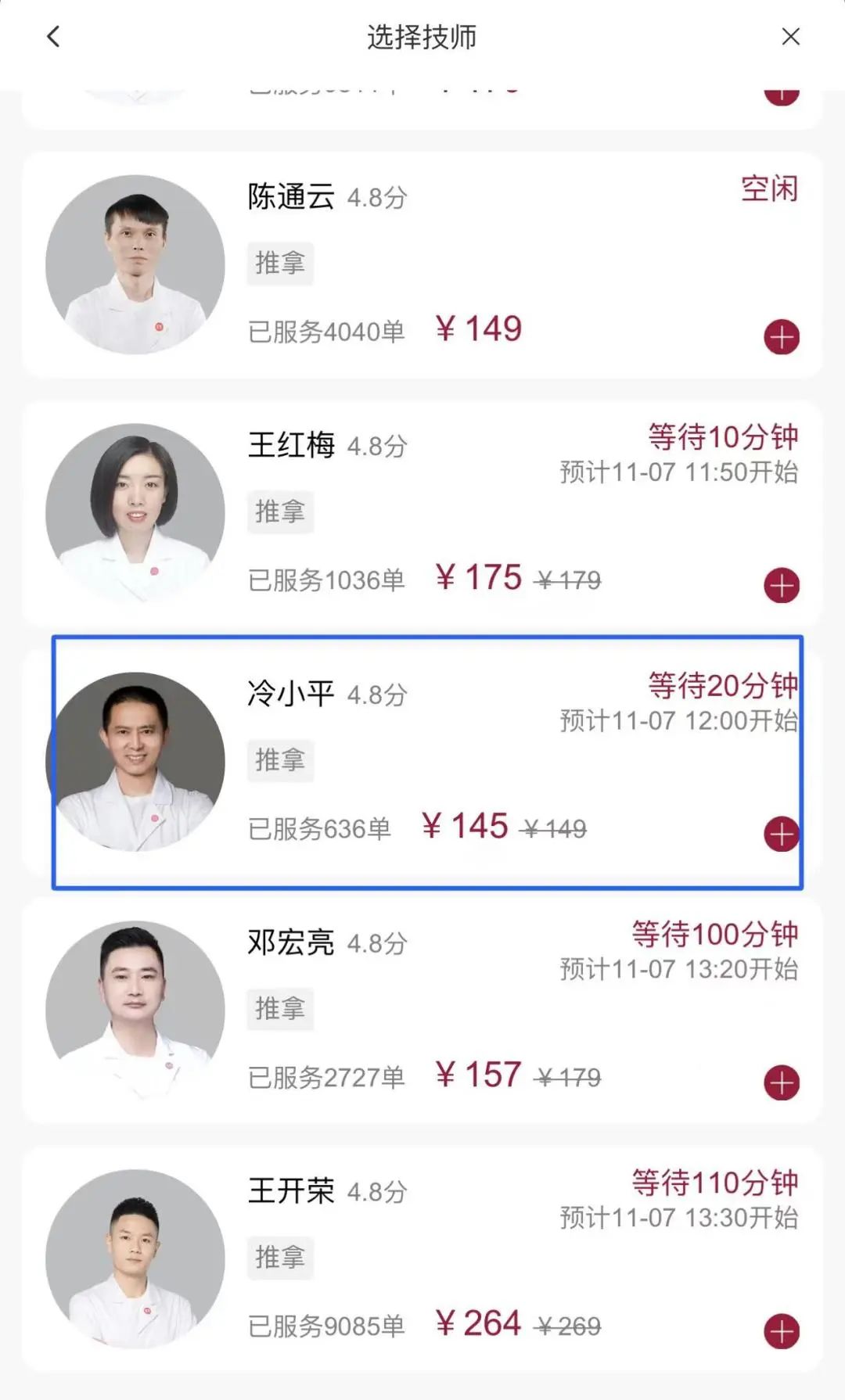Image resolution: width=845 pixels, height=1400 pixels.
Task: Tap the 选择技师 page title
Action: click(x=422, y=37)
